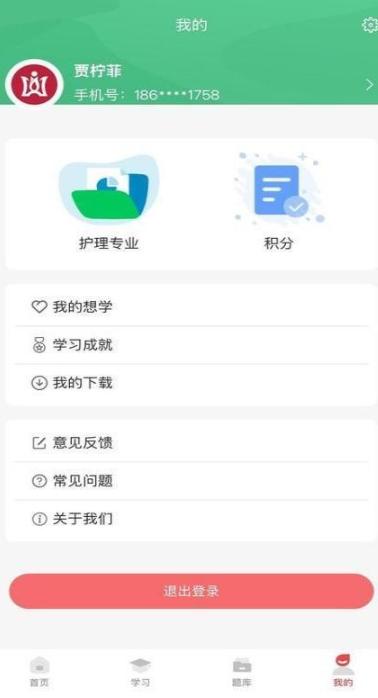The width and height of the screenshot is (378, 698).
Task: Open 常见问题 FAQ
Action: [x=191, y=481]
